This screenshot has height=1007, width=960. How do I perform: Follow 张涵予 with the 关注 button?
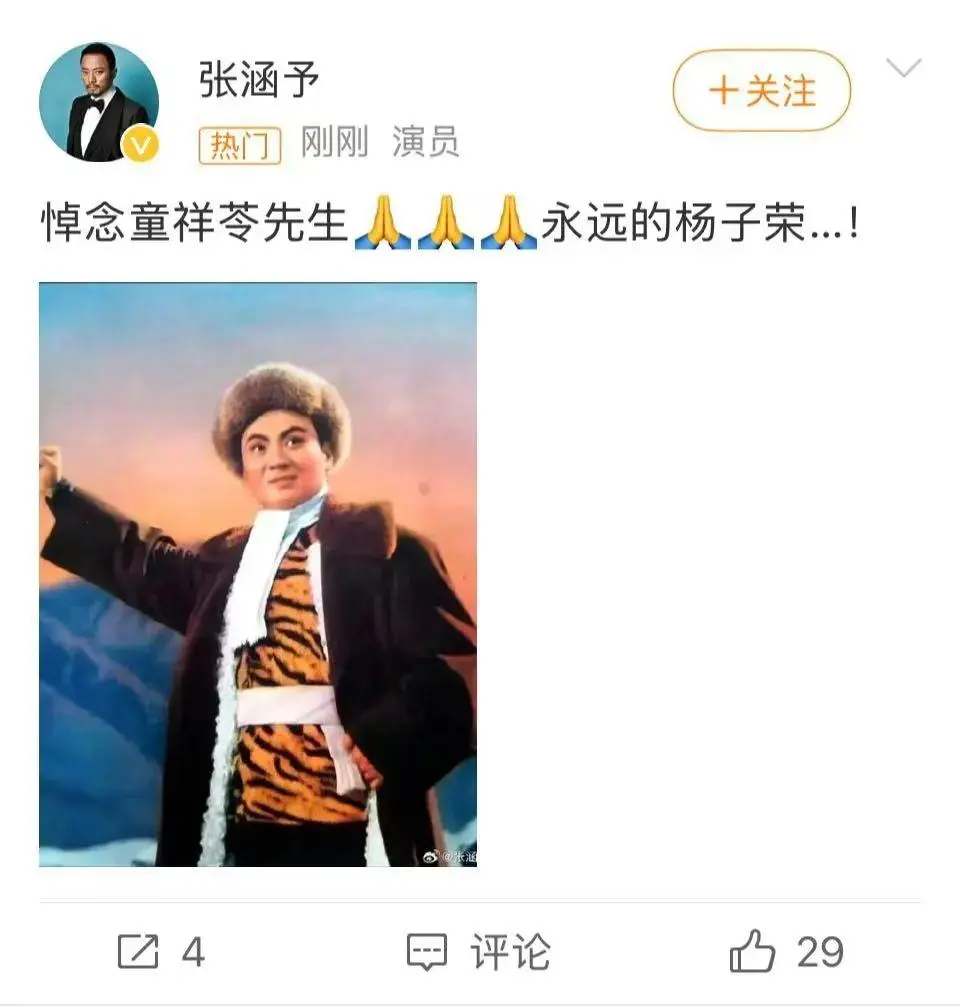pyautogui.click(x=761, y=91)
